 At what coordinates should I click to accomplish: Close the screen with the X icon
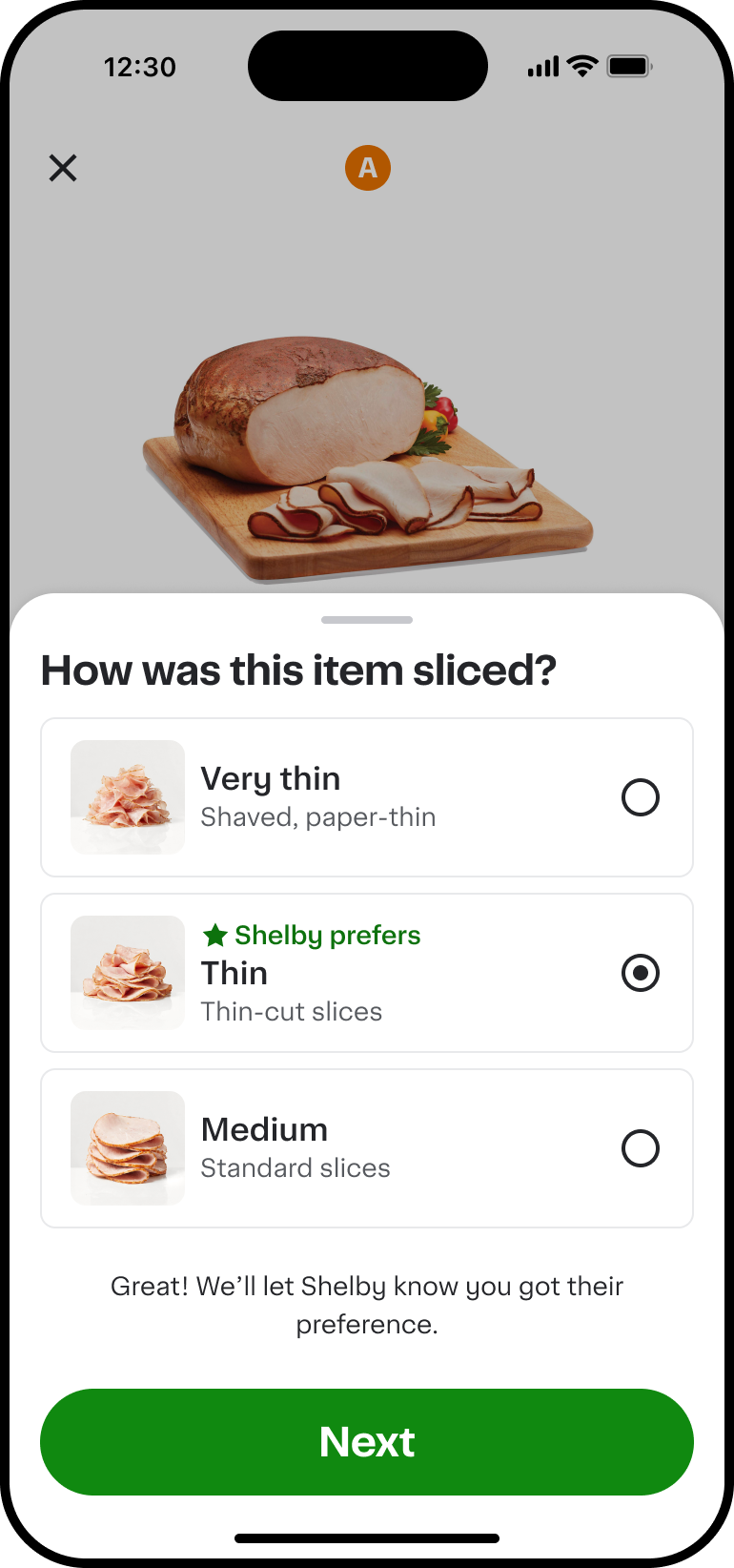[63, 168]
